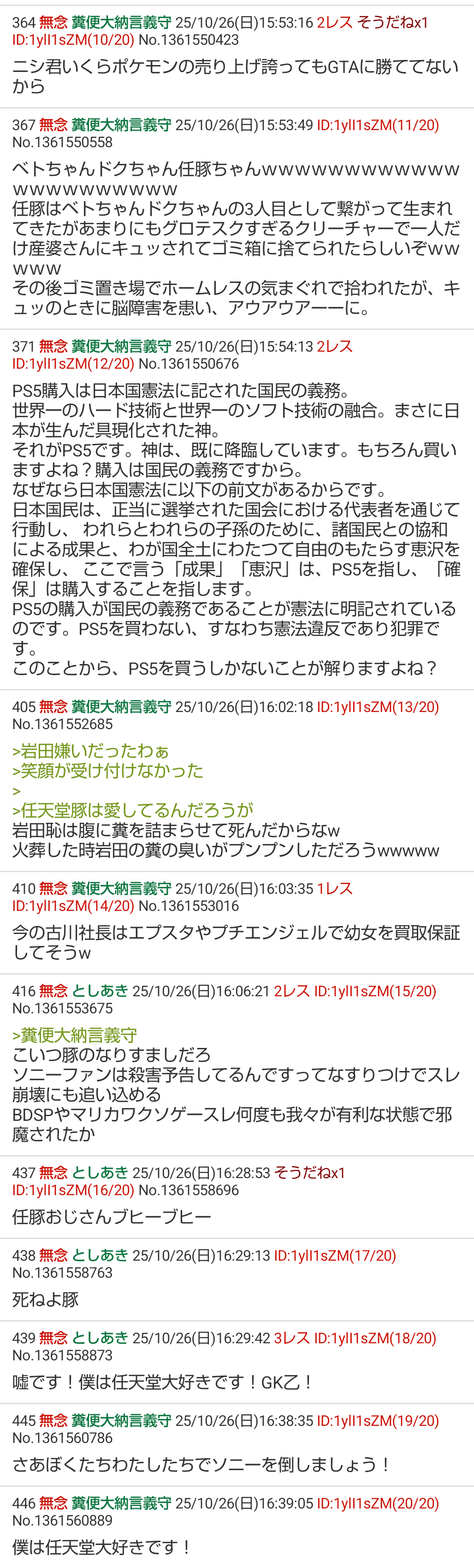The height and width of the screenshot is (1568, 474).
Task: Open the ID link (11/20) on post 367
Action: [378, 125]
